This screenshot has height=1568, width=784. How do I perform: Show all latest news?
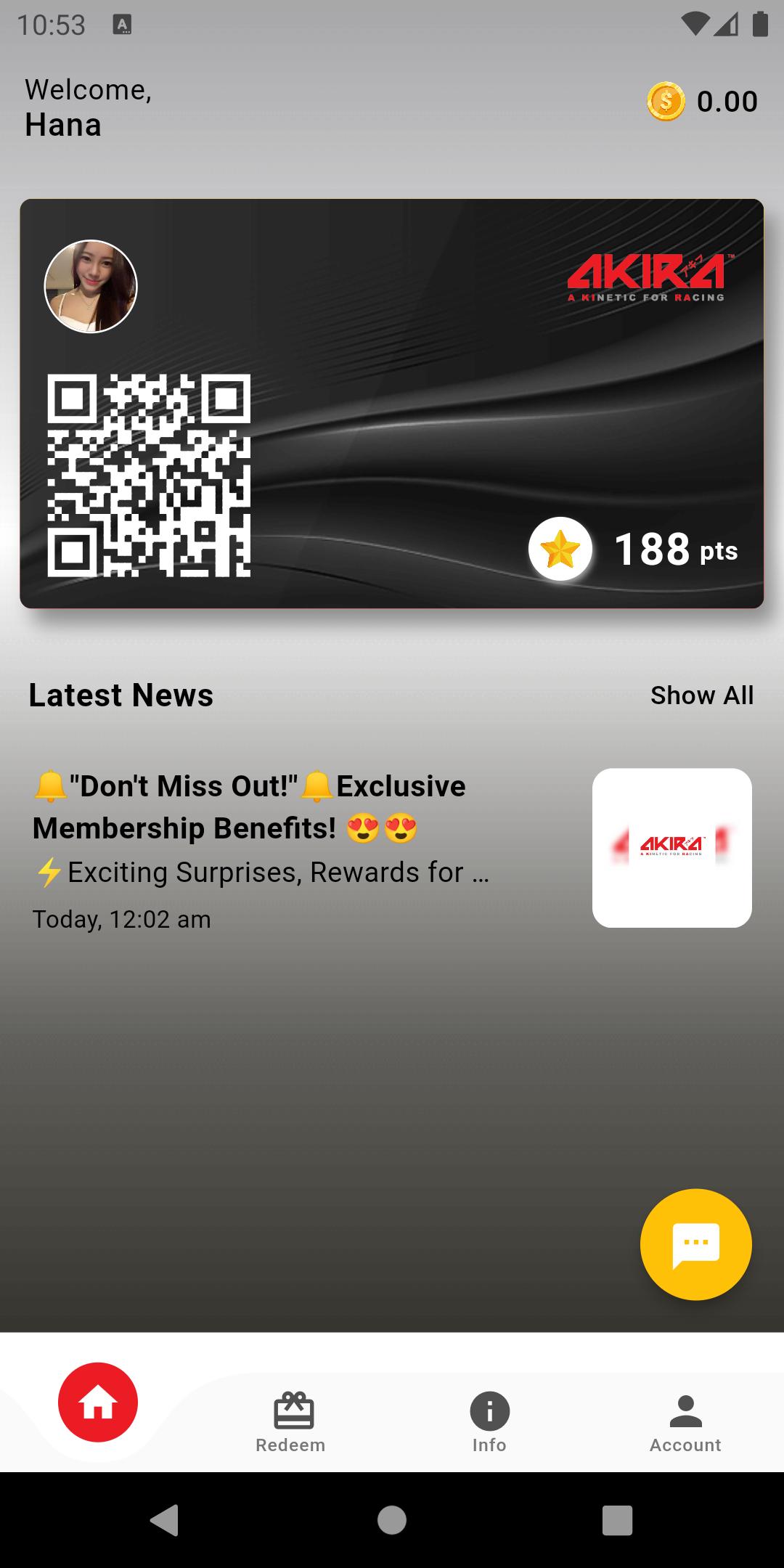pos(701,695)
